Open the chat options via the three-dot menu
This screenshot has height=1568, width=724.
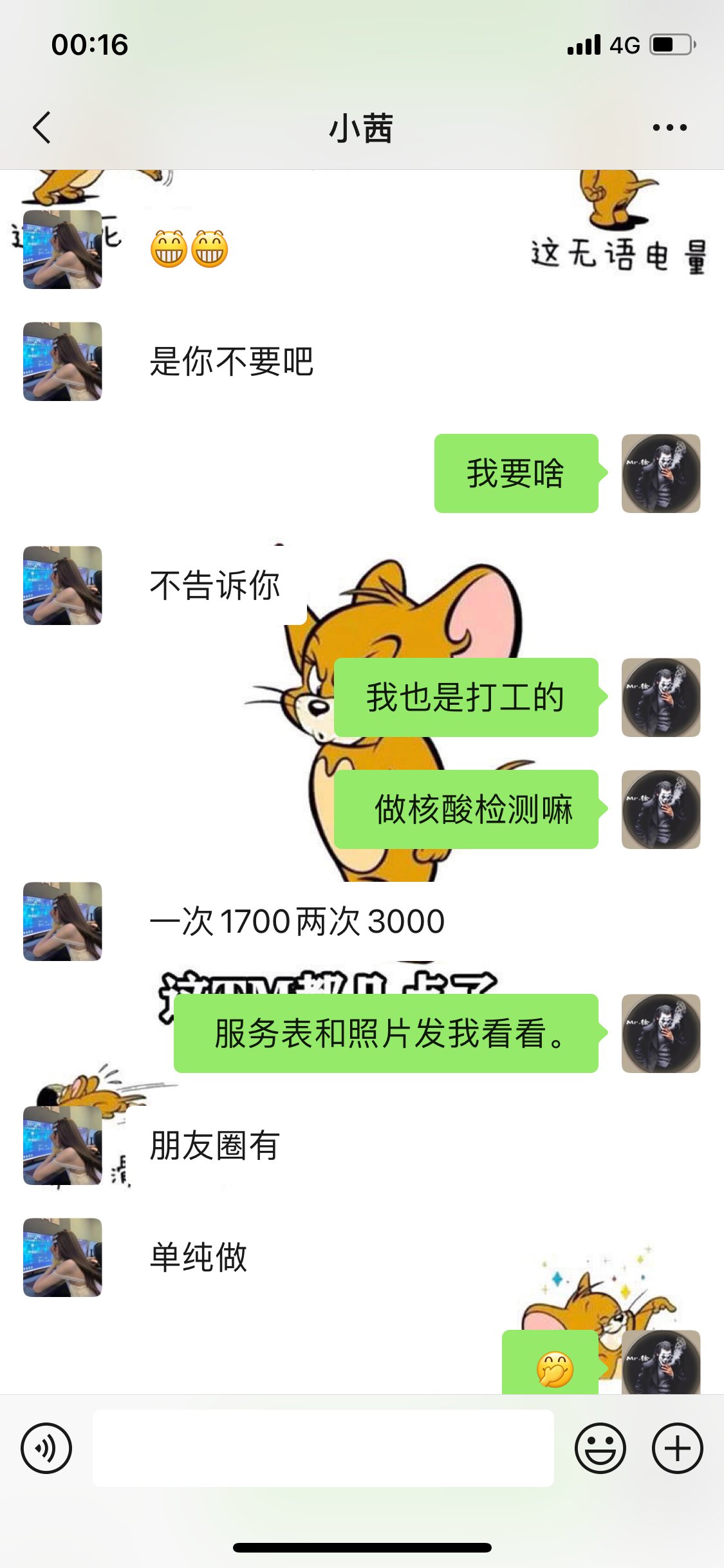coord(668,127)
